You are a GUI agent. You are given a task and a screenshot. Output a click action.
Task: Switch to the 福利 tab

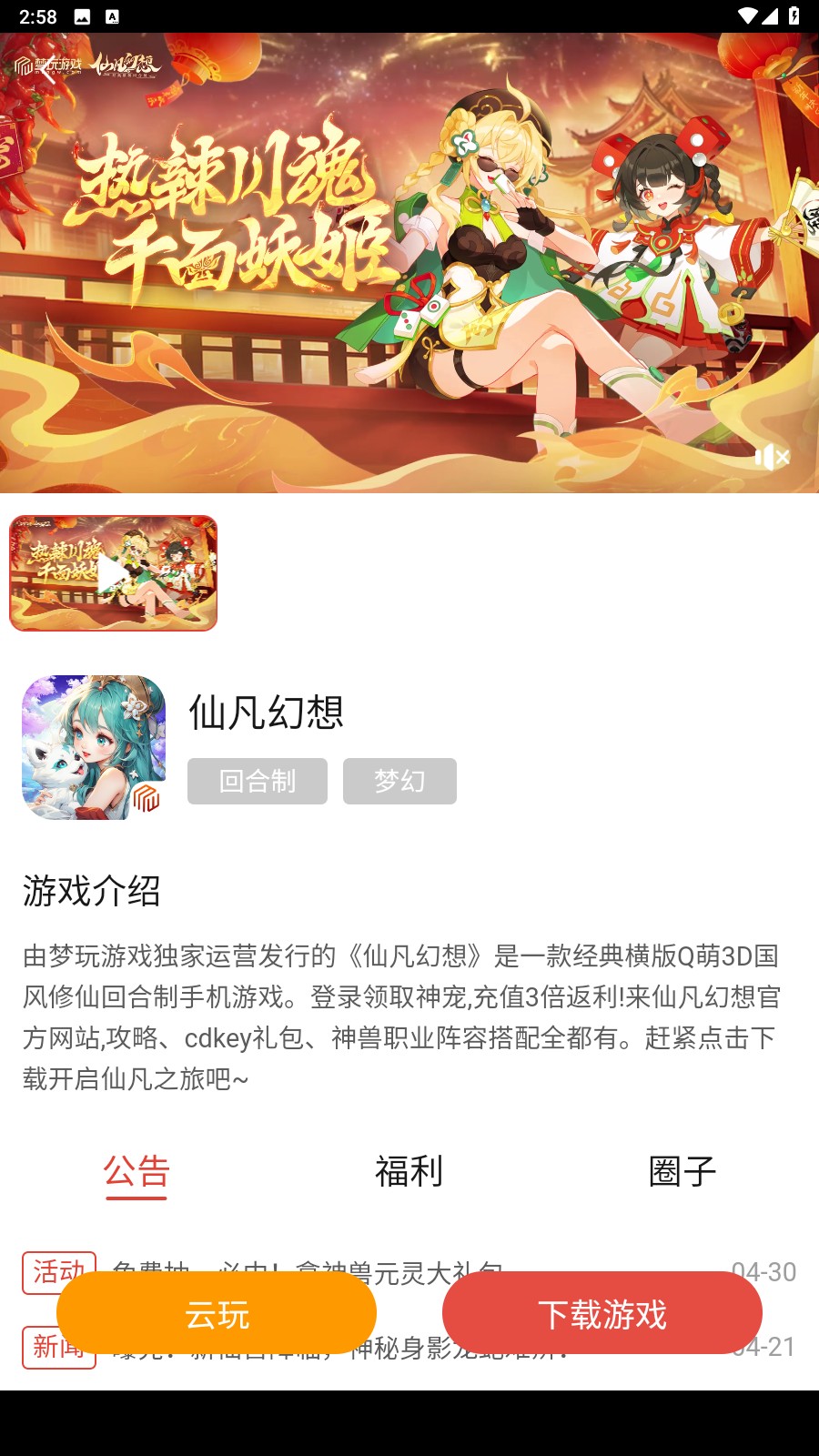tap(409, 1171)
